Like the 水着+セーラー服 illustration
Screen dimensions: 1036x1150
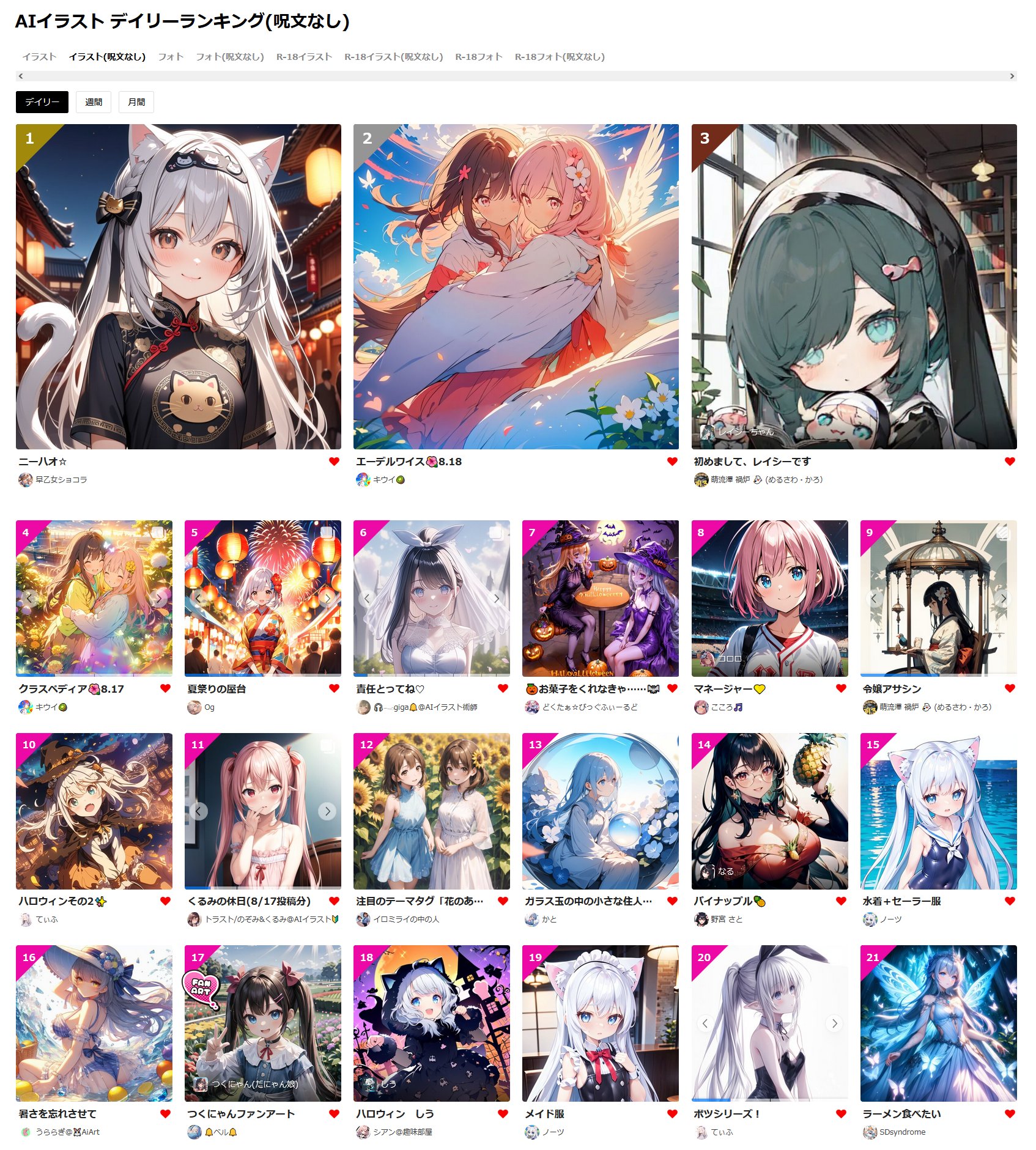1010,901
